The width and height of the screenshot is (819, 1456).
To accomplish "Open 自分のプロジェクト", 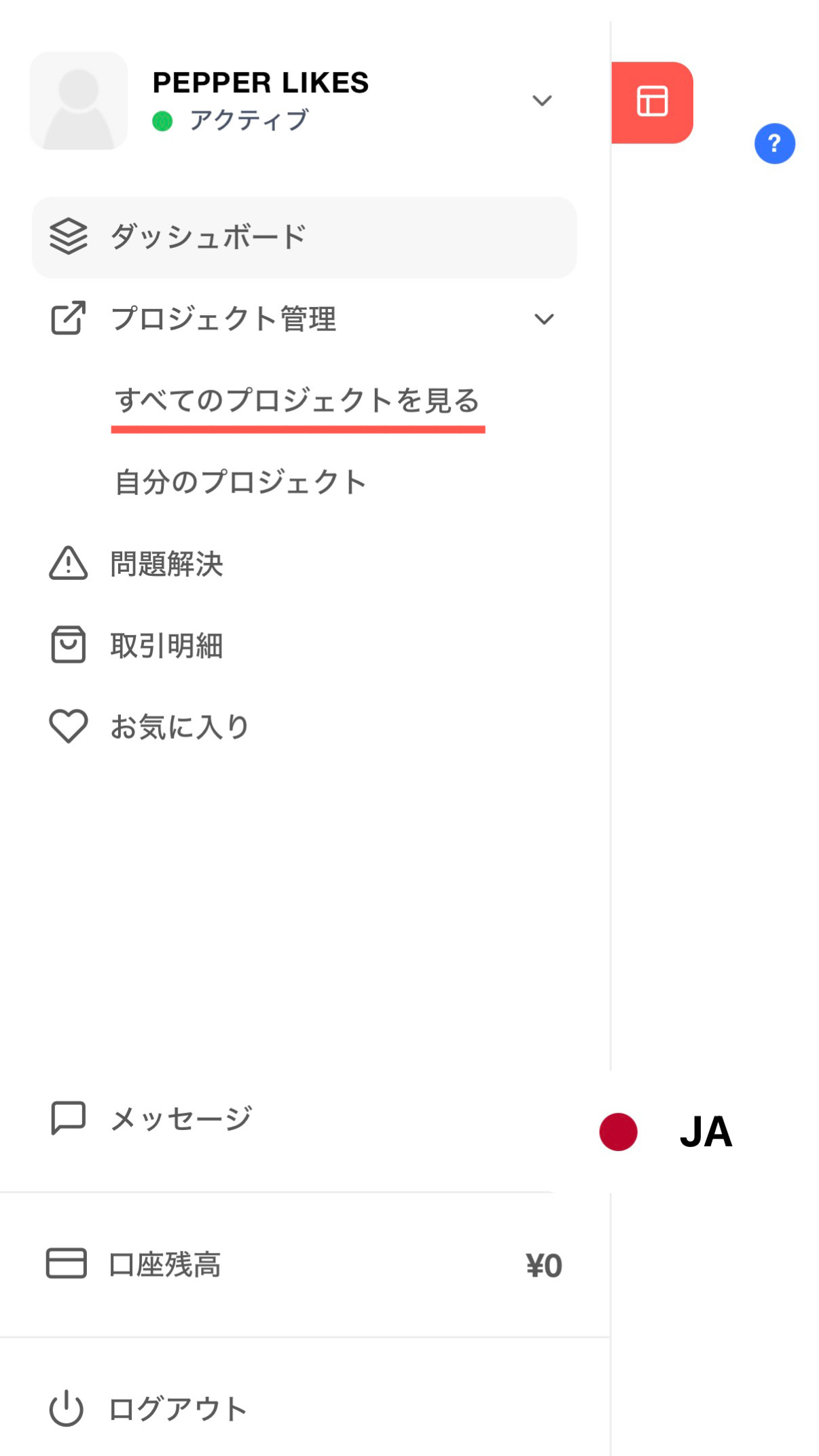I will pos(239,481).
